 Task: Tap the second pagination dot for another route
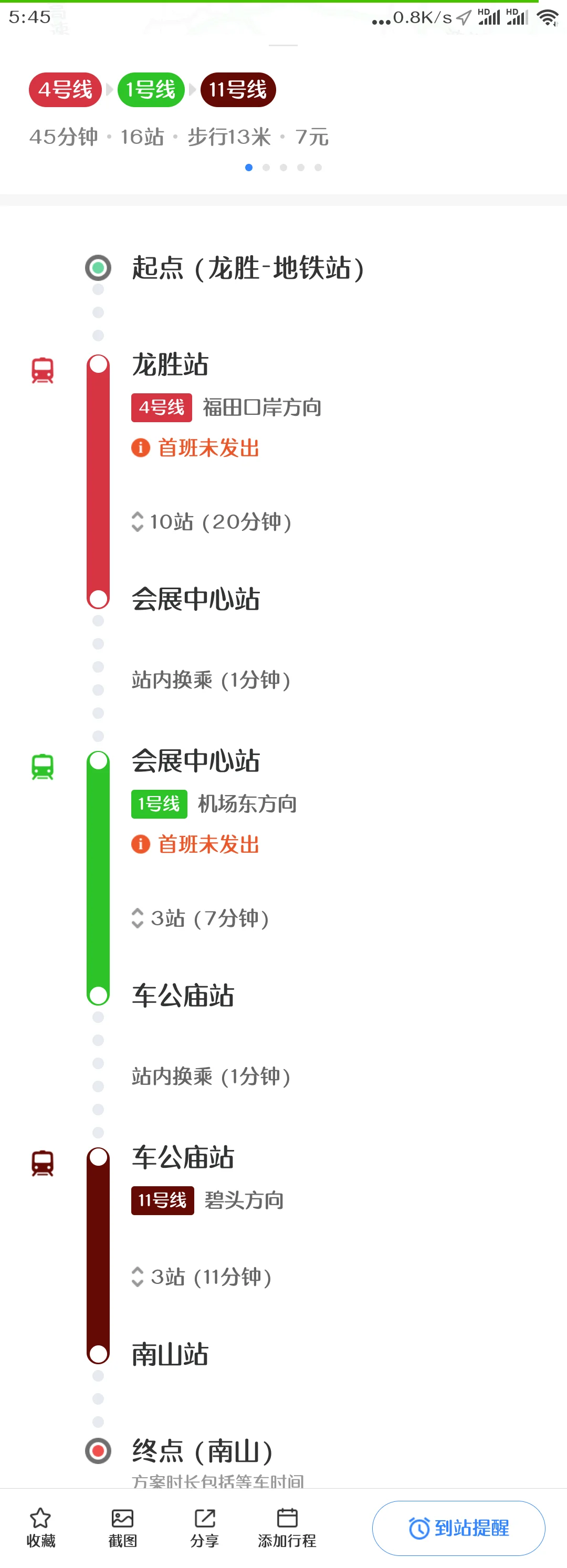[x=266, y=168]
